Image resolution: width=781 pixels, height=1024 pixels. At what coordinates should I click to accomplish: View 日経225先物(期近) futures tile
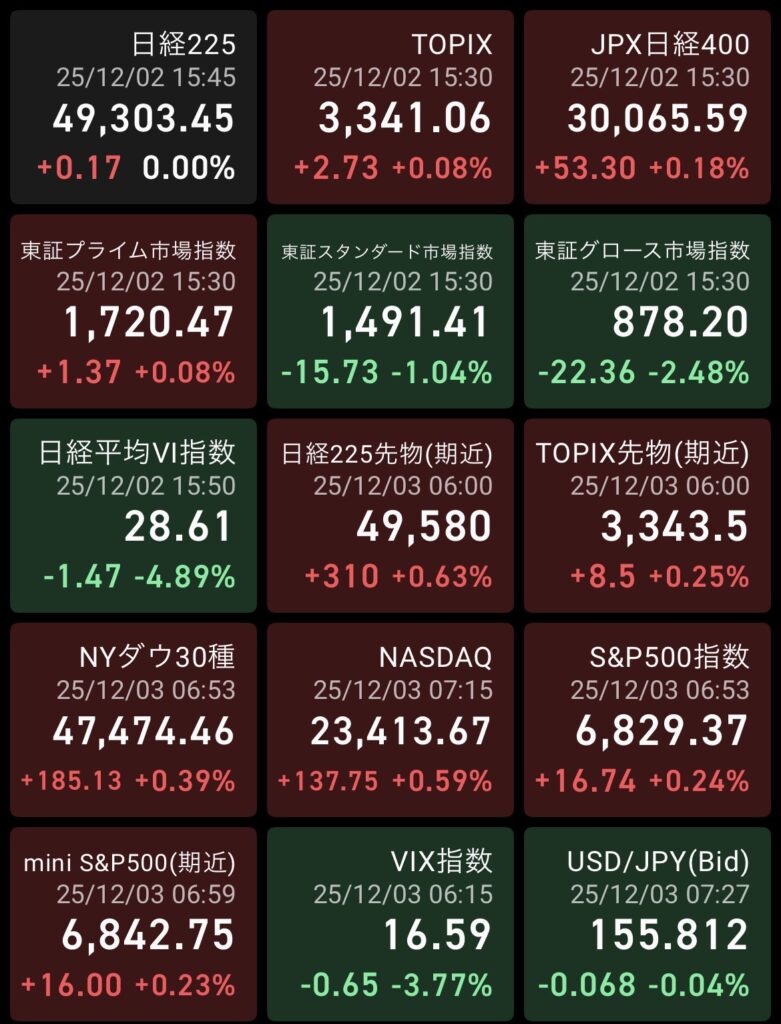390,515
